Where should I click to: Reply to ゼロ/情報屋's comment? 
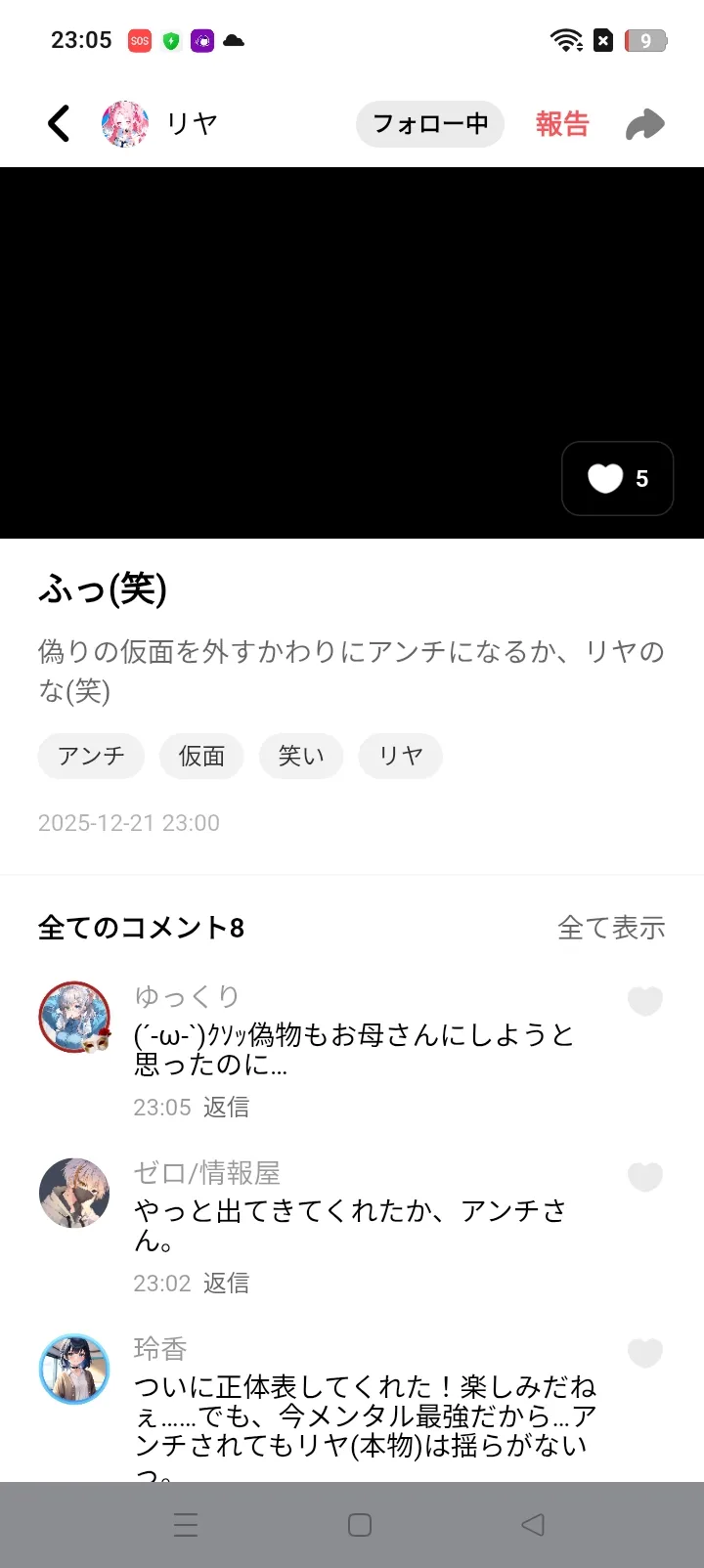[x=226, y=1283]
